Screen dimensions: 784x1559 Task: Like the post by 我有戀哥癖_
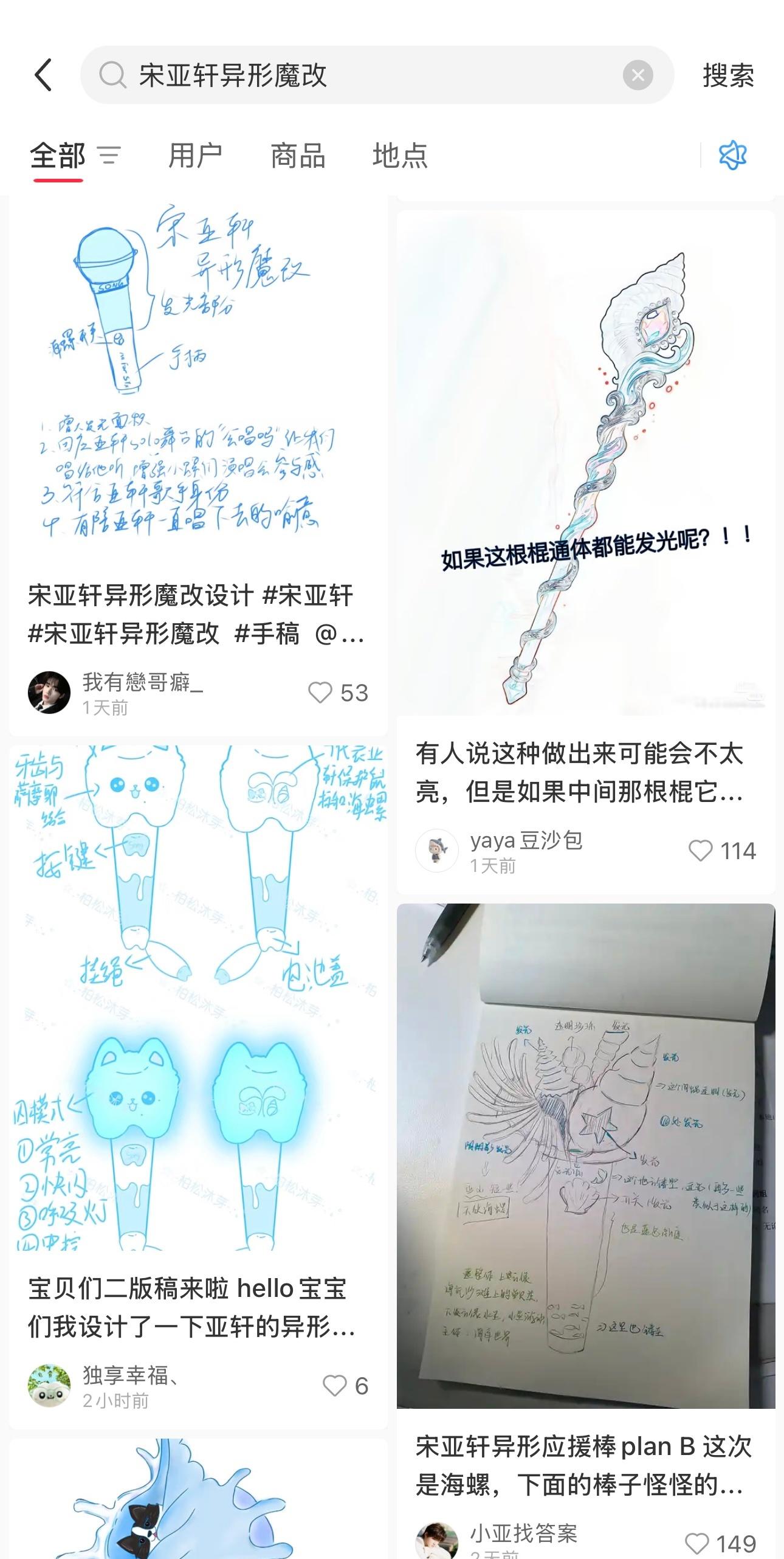coord(338,693)
